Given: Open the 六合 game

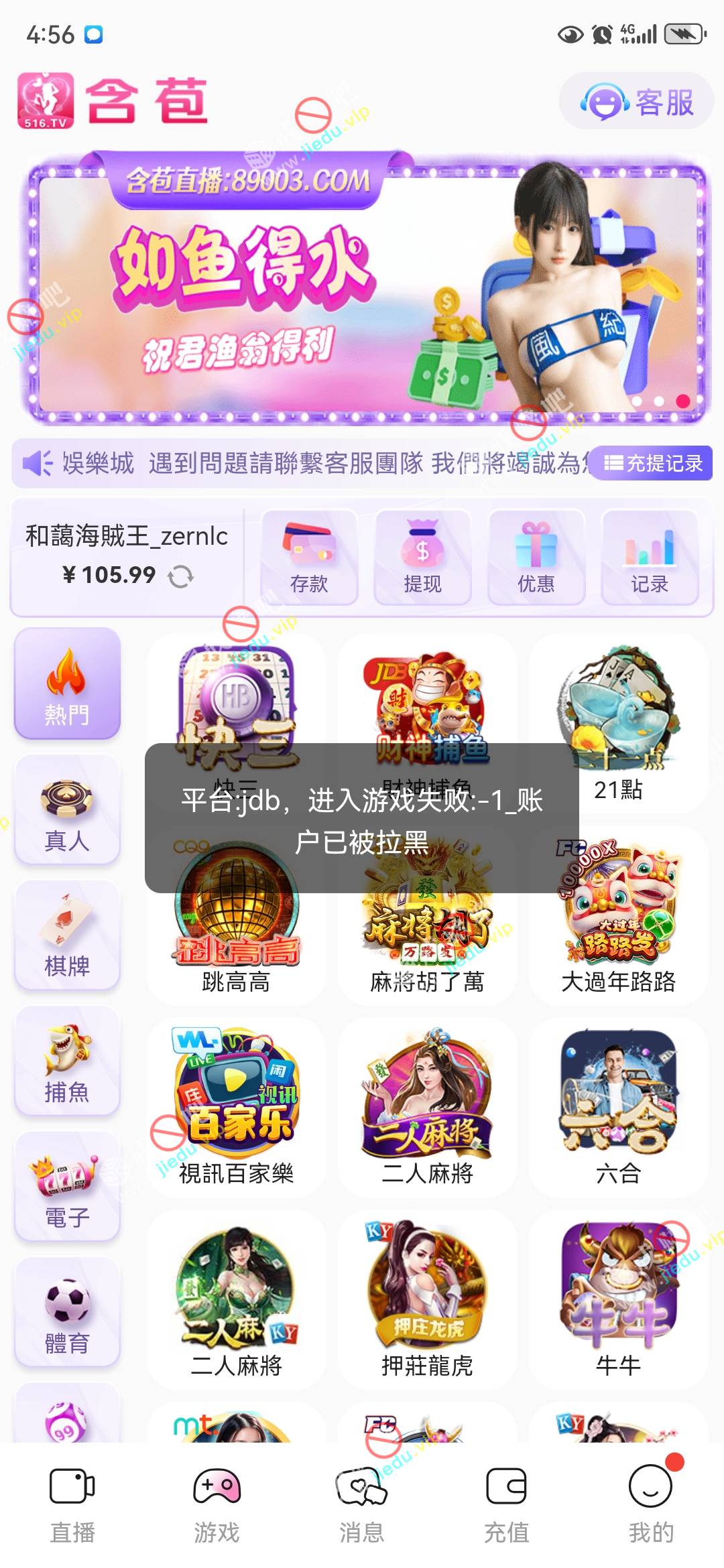Looking at the screenshot, I should click(x=618, y=1107).
